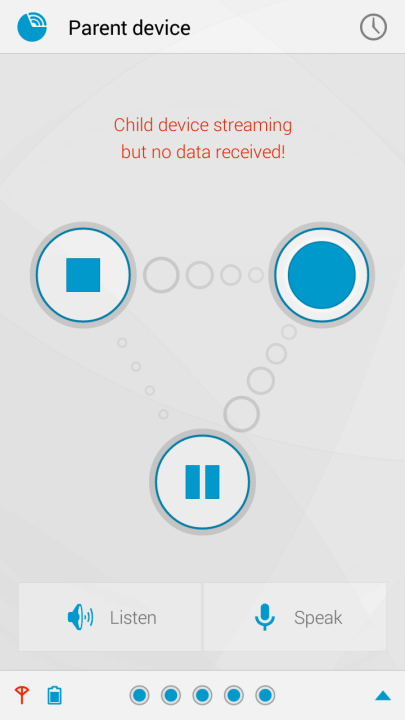Tap the stop button
Image resolution: width=405 pixels, height=720 pixels.
[x=83, y=275]
